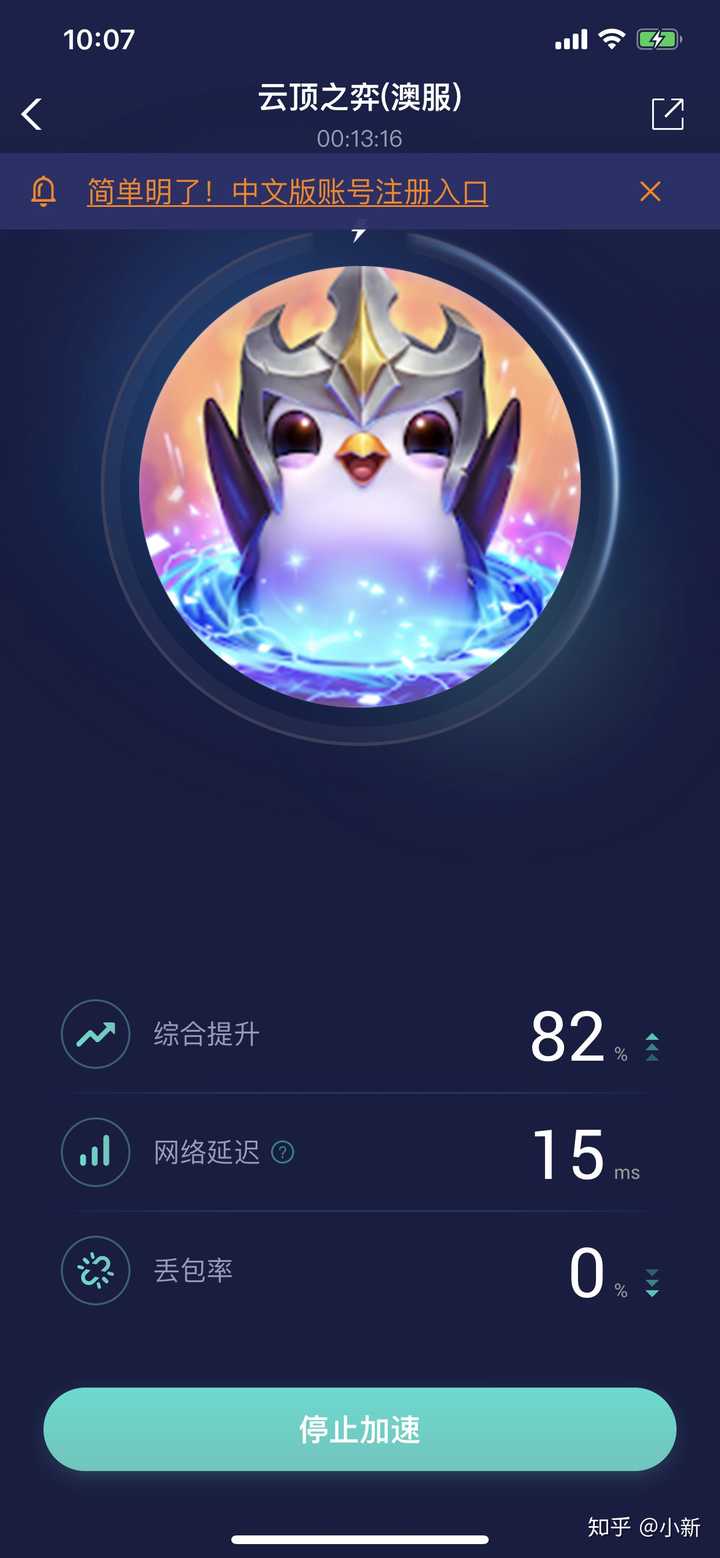Viewport: 720px width, 1558px height.
Task: Toggle acceleration off via 停止加速
Action: point(360,1429)
